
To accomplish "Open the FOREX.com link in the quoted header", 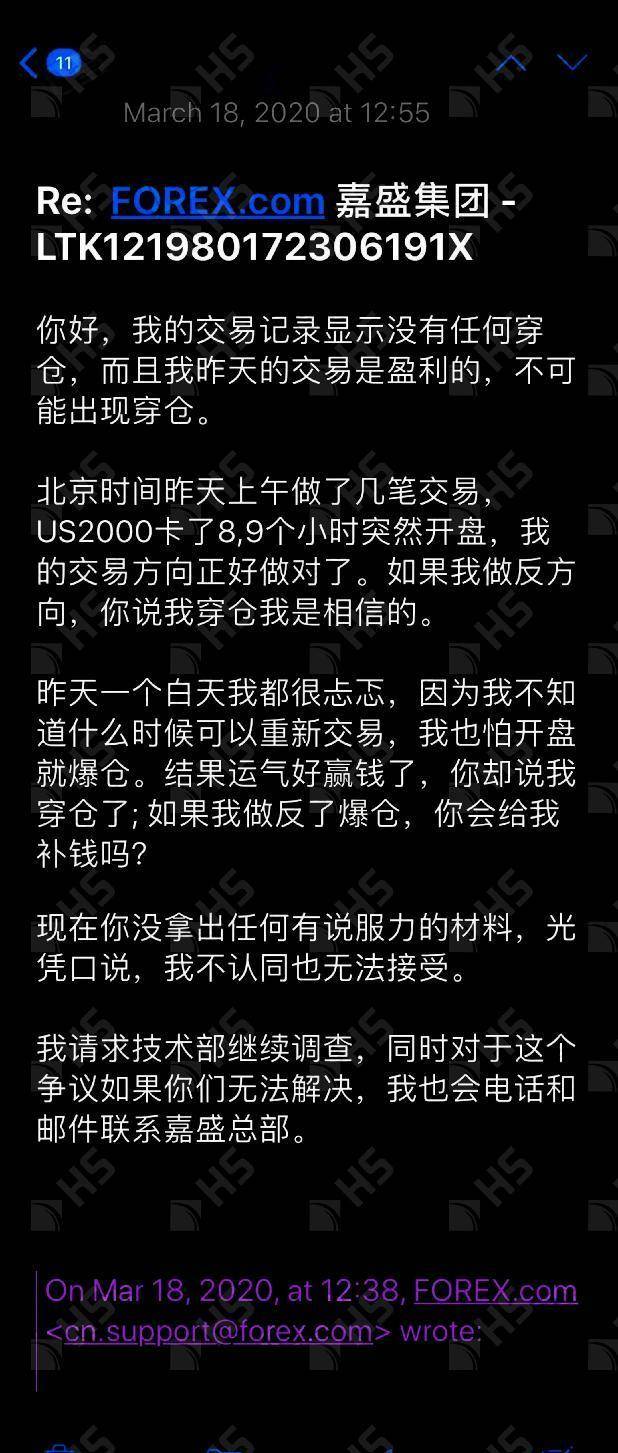I will pyautogui.click(x=495, y=1290).
